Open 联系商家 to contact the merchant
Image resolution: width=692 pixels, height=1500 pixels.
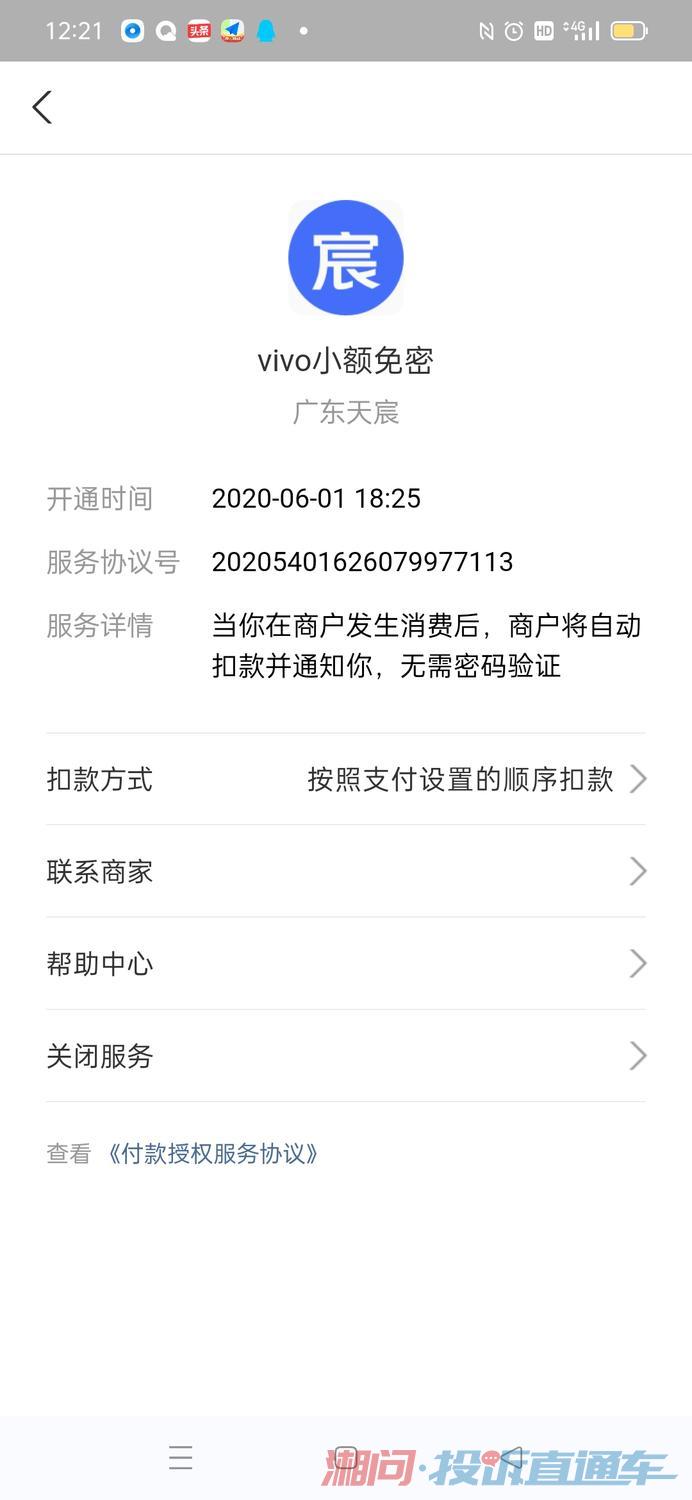point(346,871)
